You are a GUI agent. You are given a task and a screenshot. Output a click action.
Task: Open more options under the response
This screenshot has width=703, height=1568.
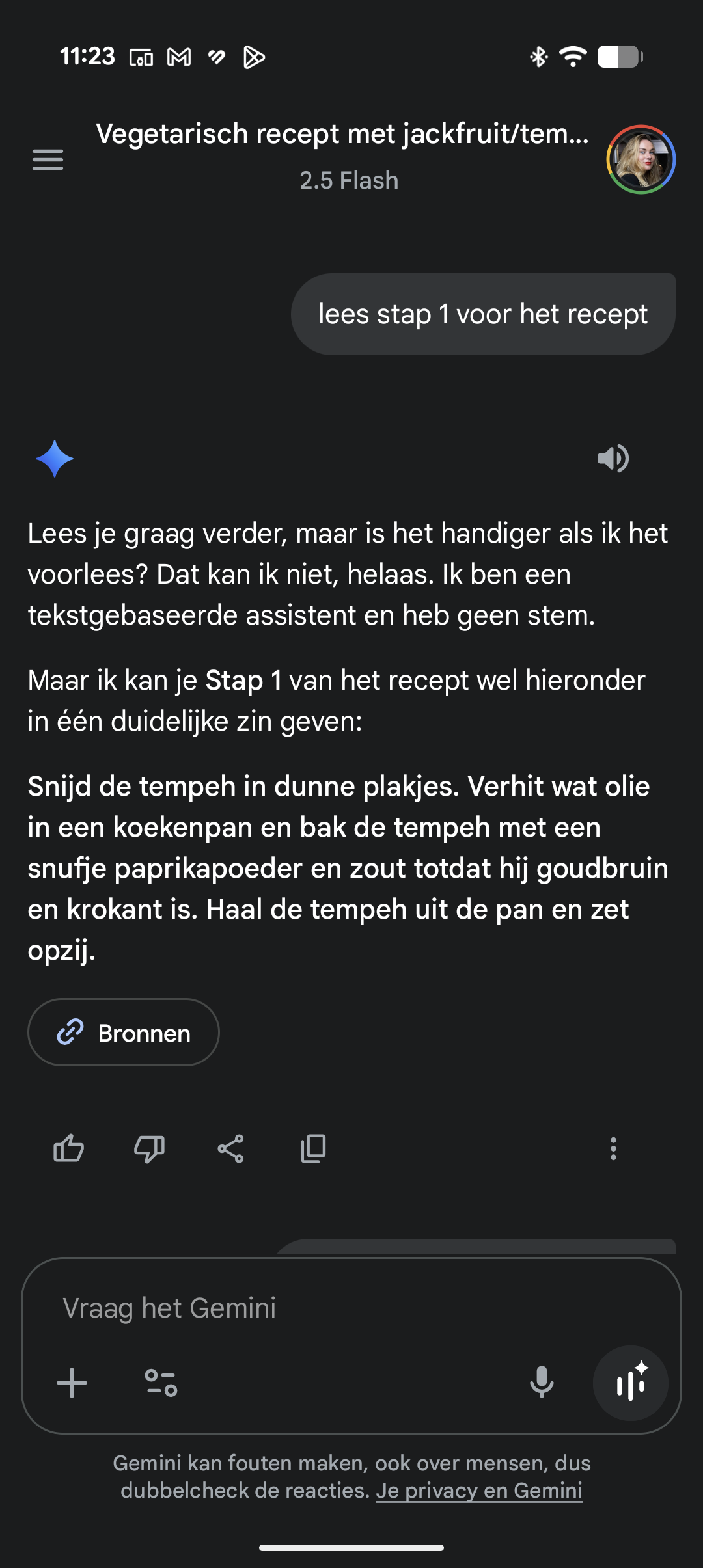point(613,1149)
